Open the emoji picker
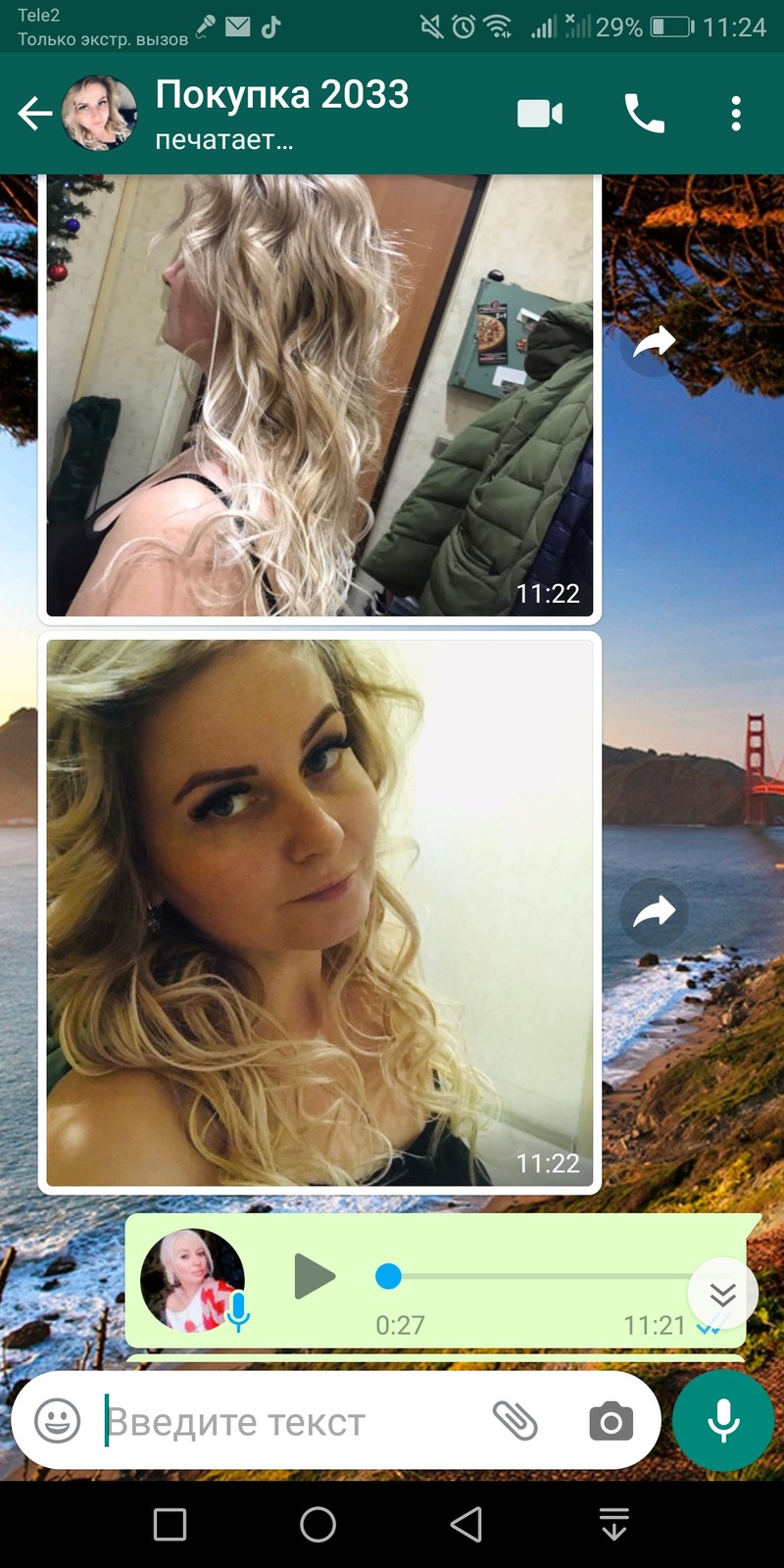The image size is (784, 1568). click(58, 1421)
